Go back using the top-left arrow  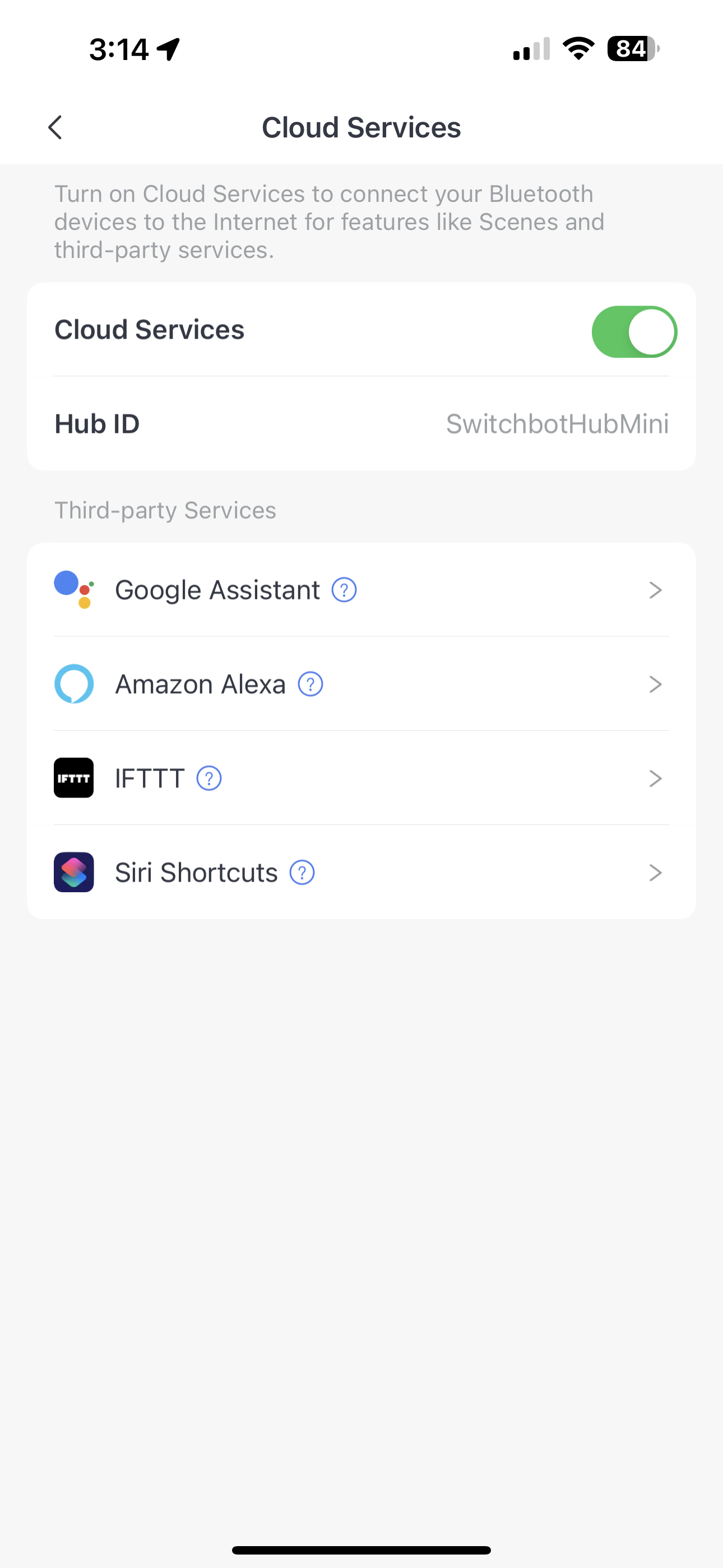(x=55, y=127)
